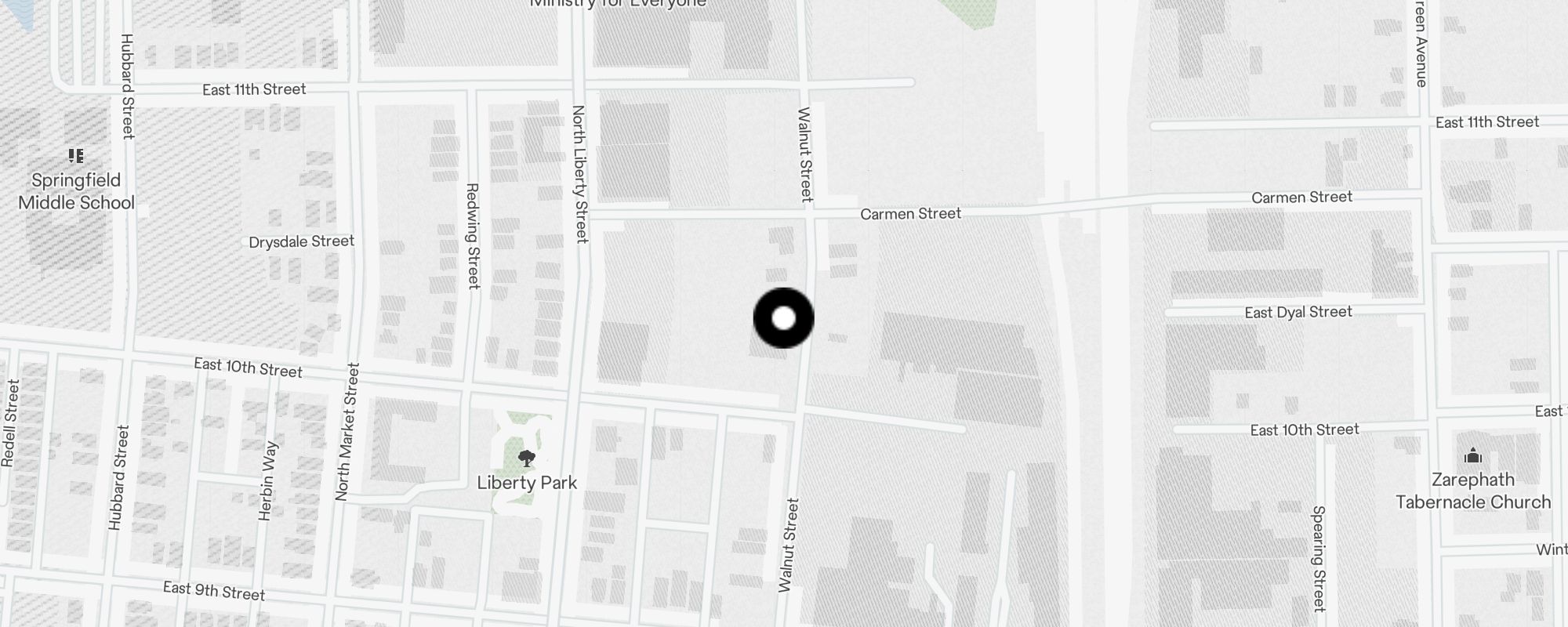Tap the black location marker pin

point(783,318)
